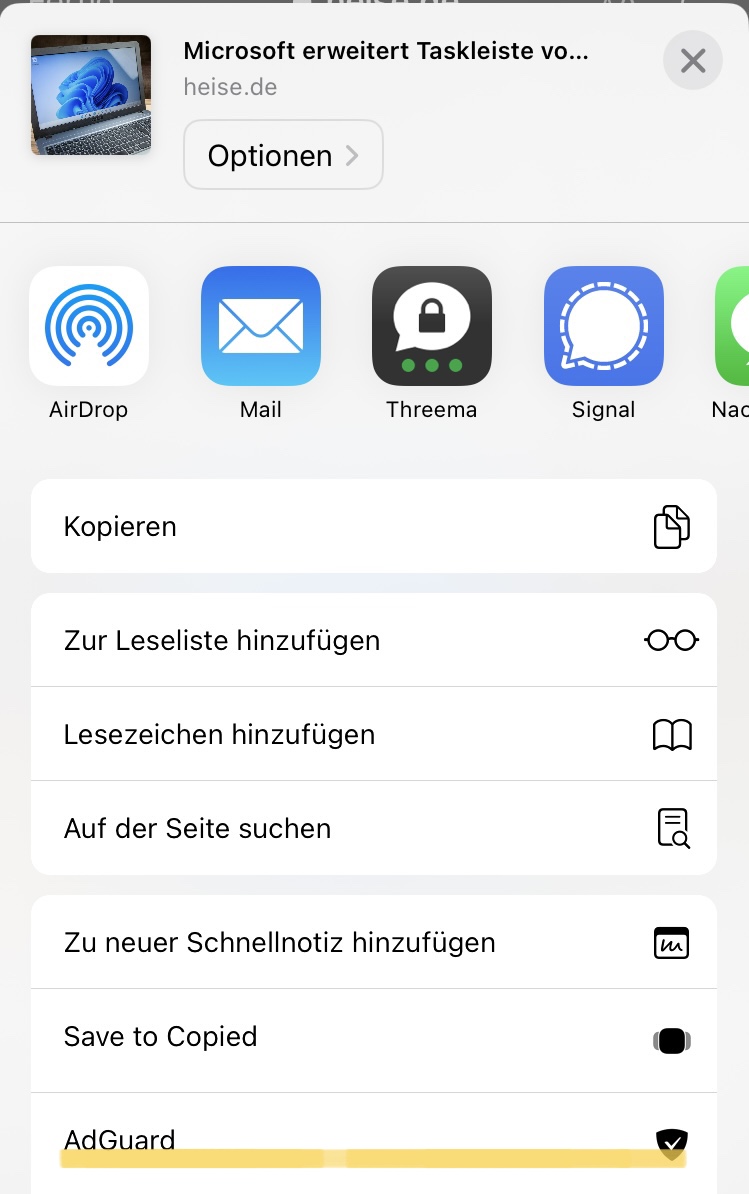Share the article via Mail

[260, 326]
